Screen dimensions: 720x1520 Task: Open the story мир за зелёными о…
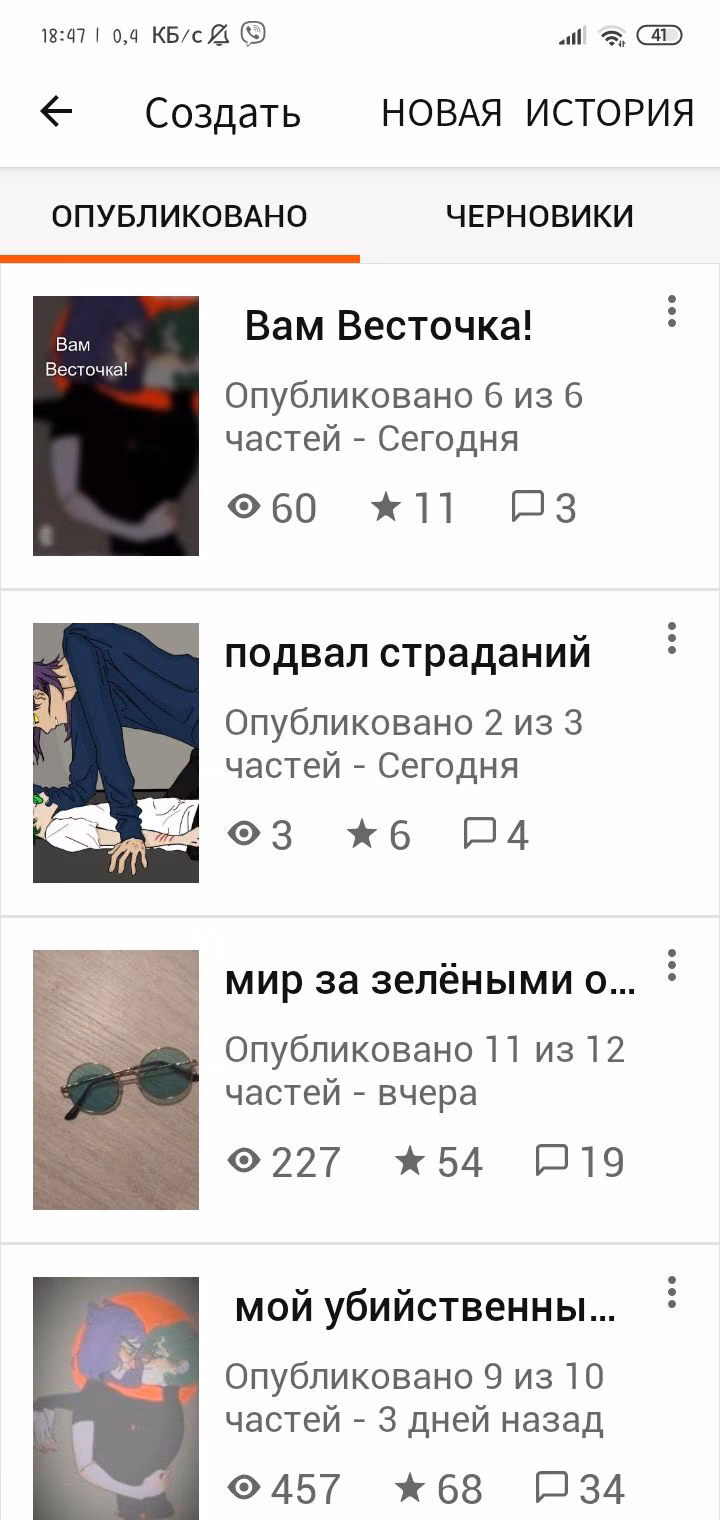point(360,1080)
